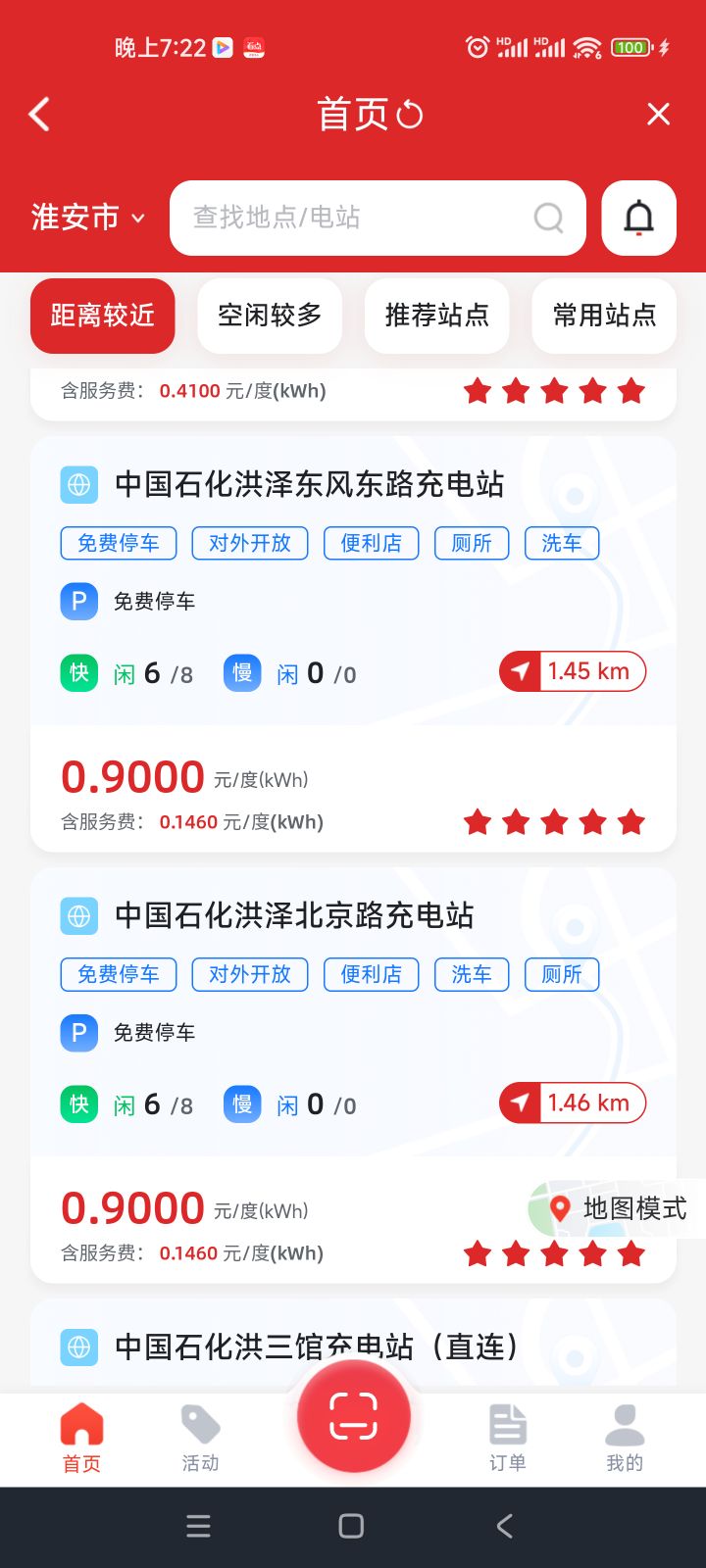The height and width of the screenshot is (1568, 706).
Task: Open the notifications bell
Action: tap(639, 218)
